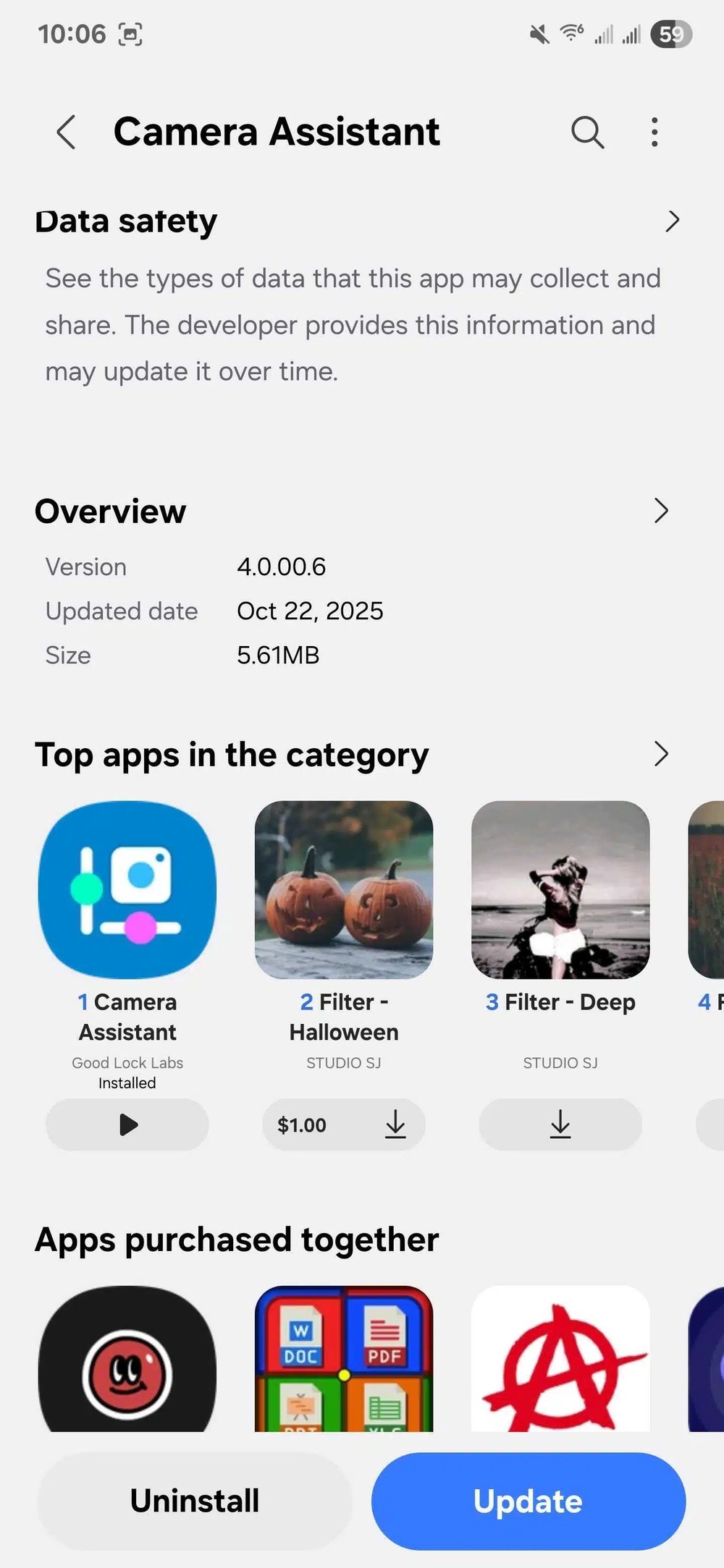Open the Filter - Deep app tile
724x1568 pixels.
coord(560,889)
